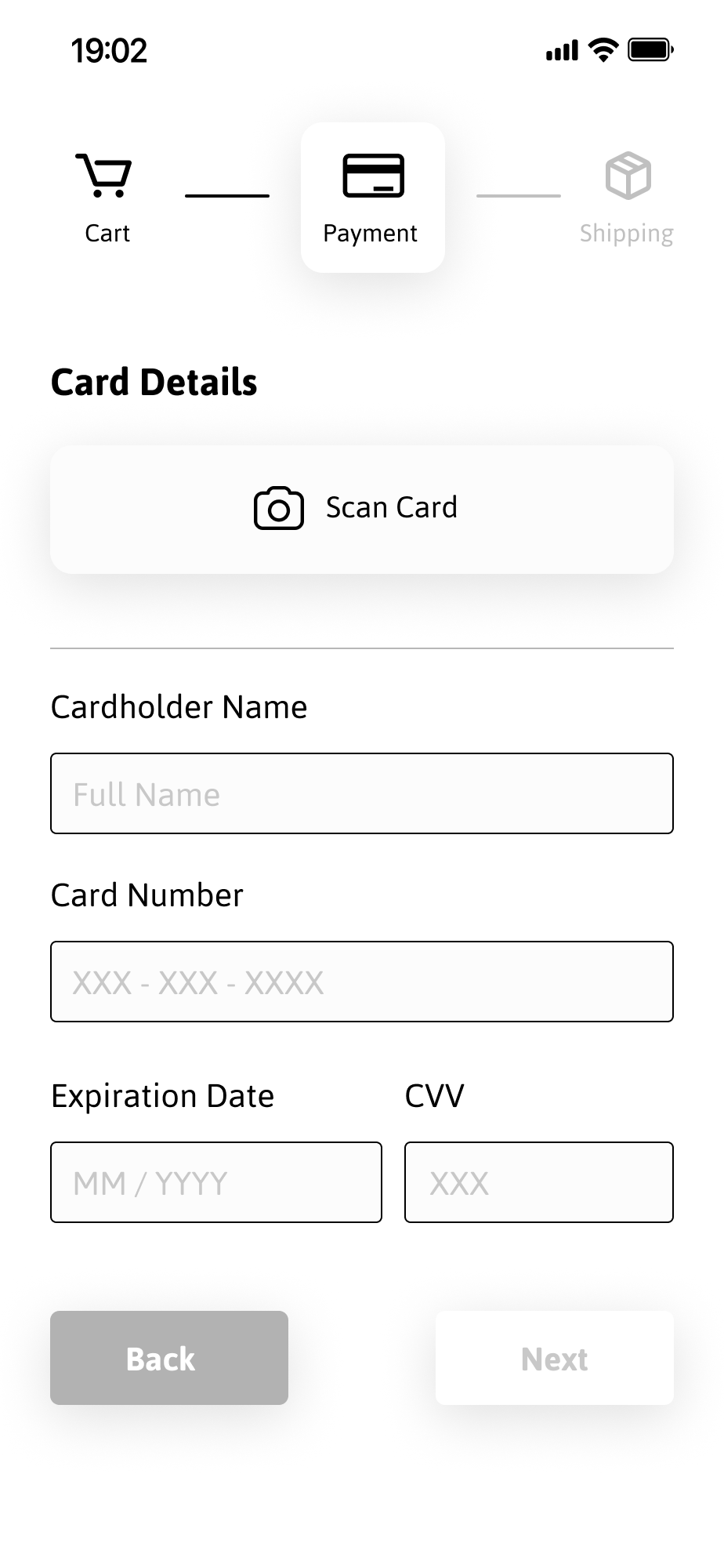
Task: Tap Next to continue checkout
Action: coord(555,1358)
